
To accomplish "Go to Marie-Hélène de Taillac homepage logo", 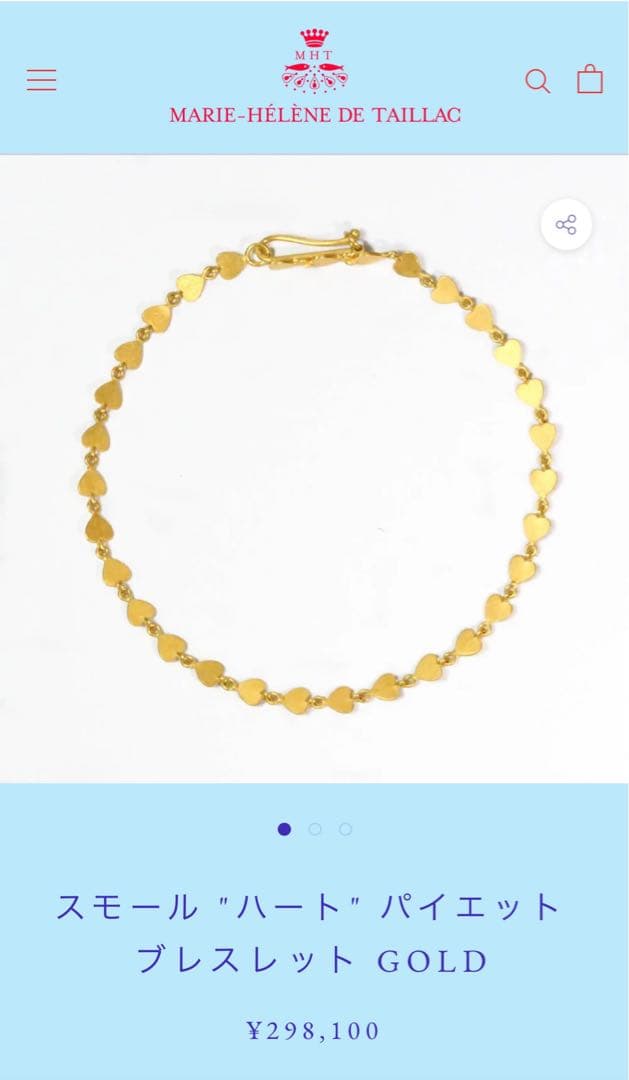I will click(x=315, y=77).
